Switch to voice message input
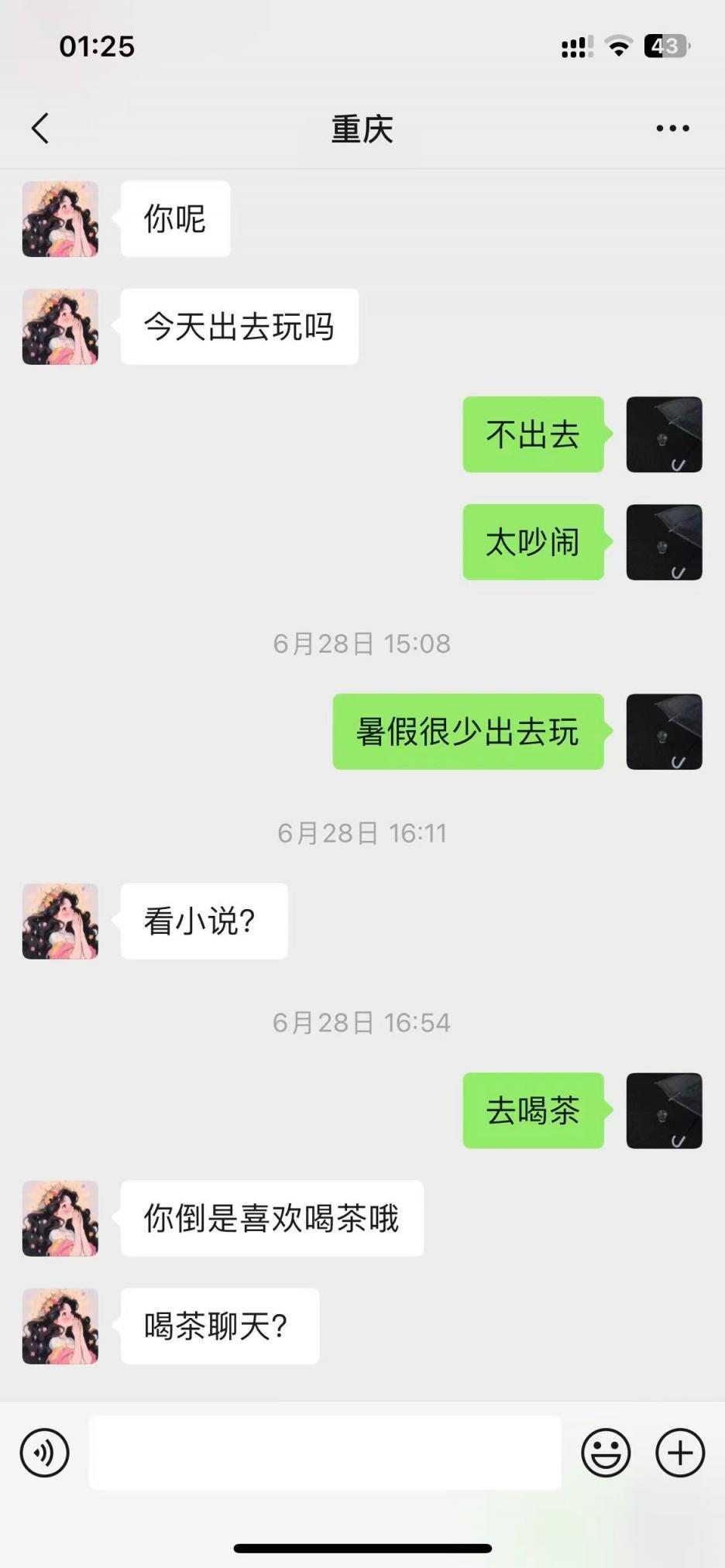 pyautogui.click(x=45, y=1453)
